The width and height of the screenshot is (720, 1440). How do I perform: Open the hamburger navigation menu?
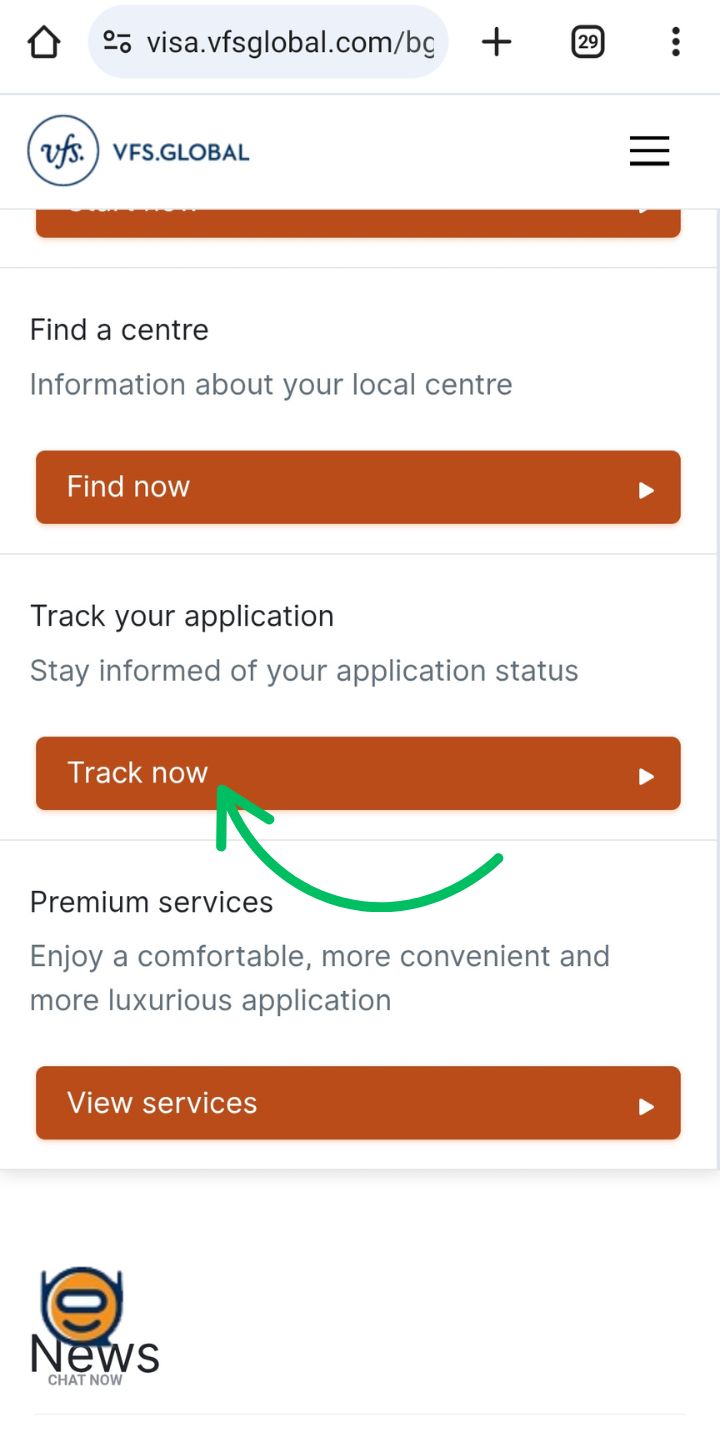click(x=649, y=150)
